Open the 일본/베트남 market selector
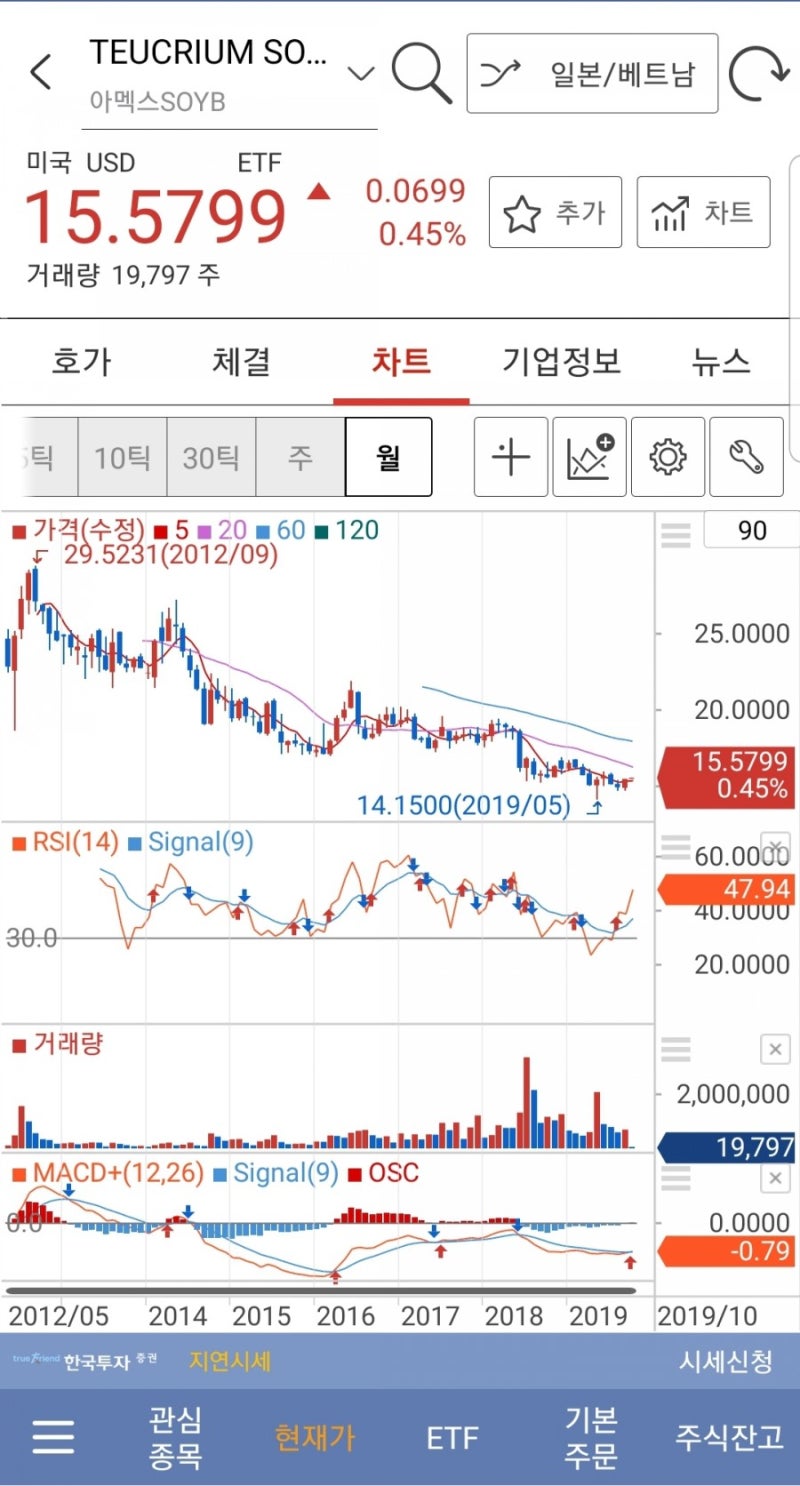This screenshot has height=1486, width=800. [x=592, y=72]
